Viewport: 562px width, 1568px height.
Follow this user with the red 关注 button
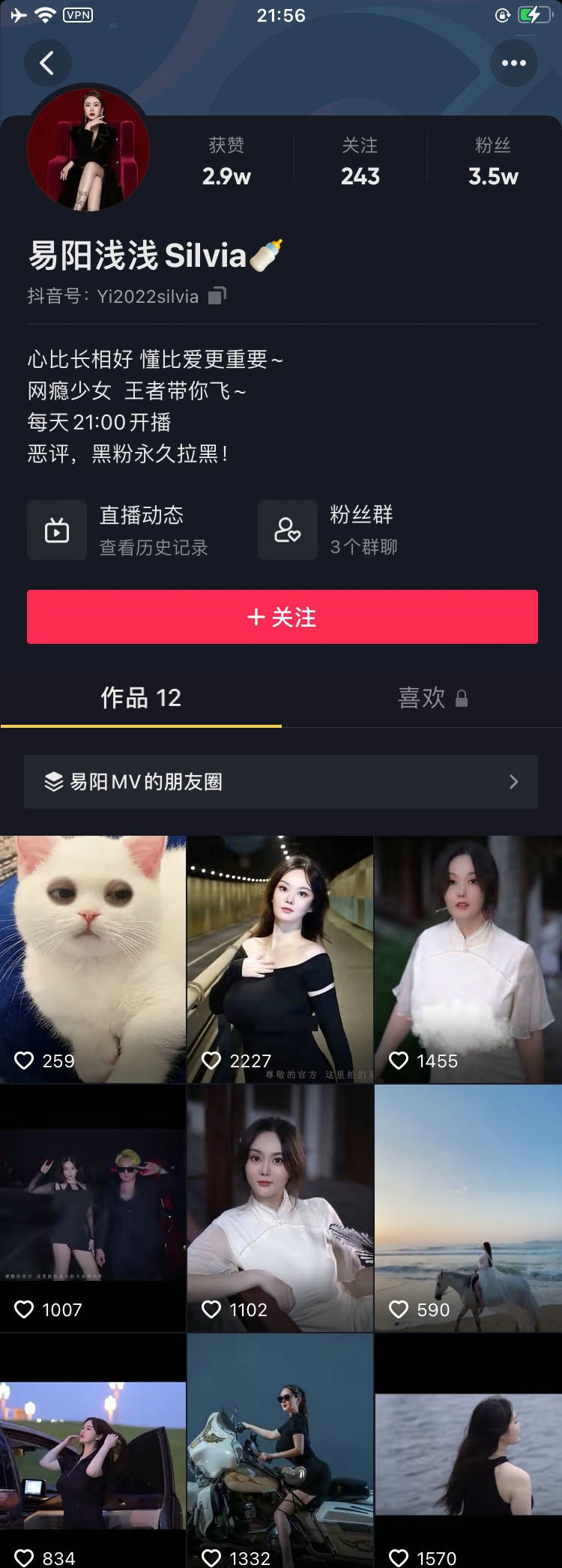[282, 617]
